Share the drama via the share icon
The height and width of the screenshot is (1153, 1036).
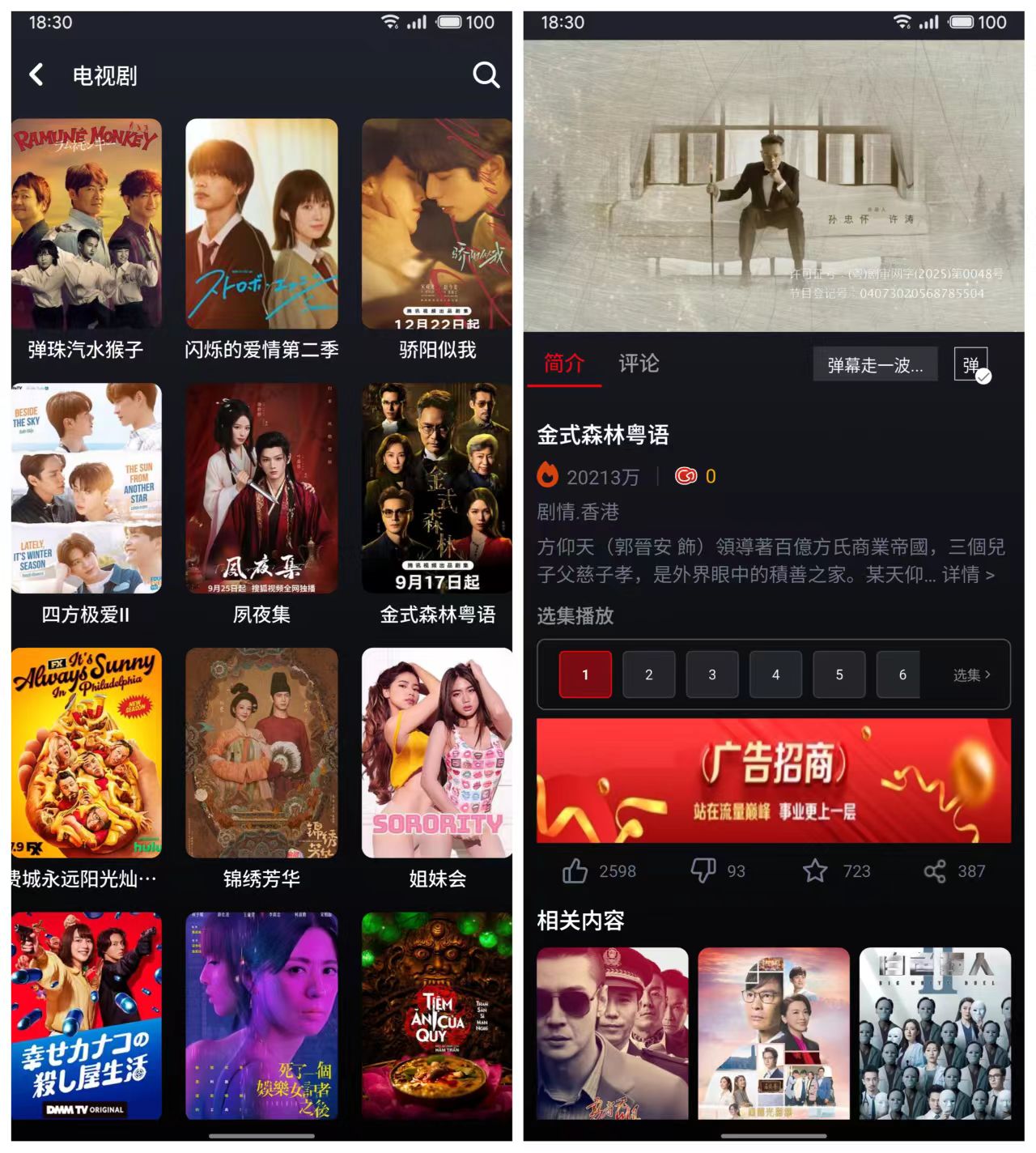pyautogui.click(x=936, y=870)
